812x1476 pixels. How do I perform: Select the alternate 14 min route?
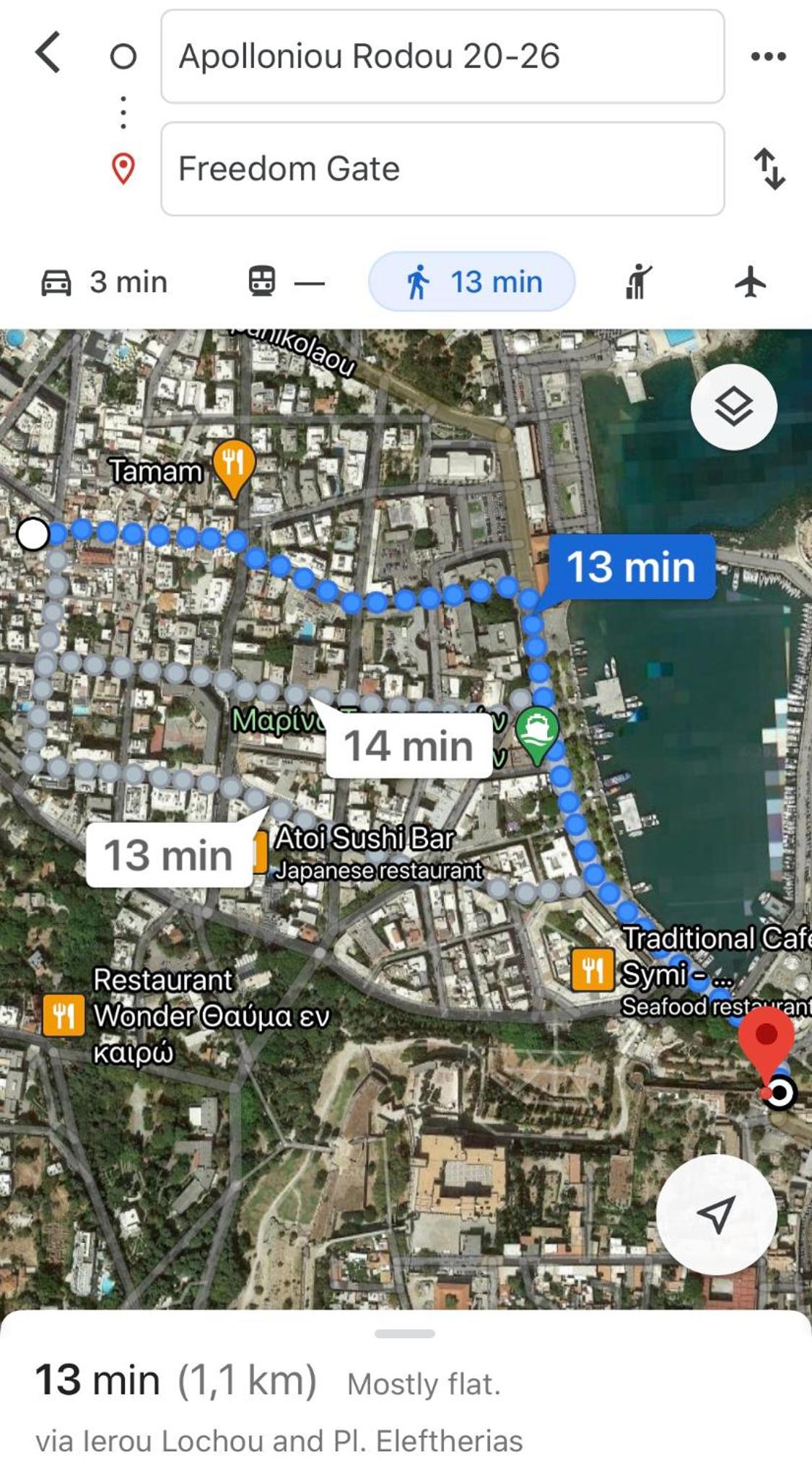[408, 746]
